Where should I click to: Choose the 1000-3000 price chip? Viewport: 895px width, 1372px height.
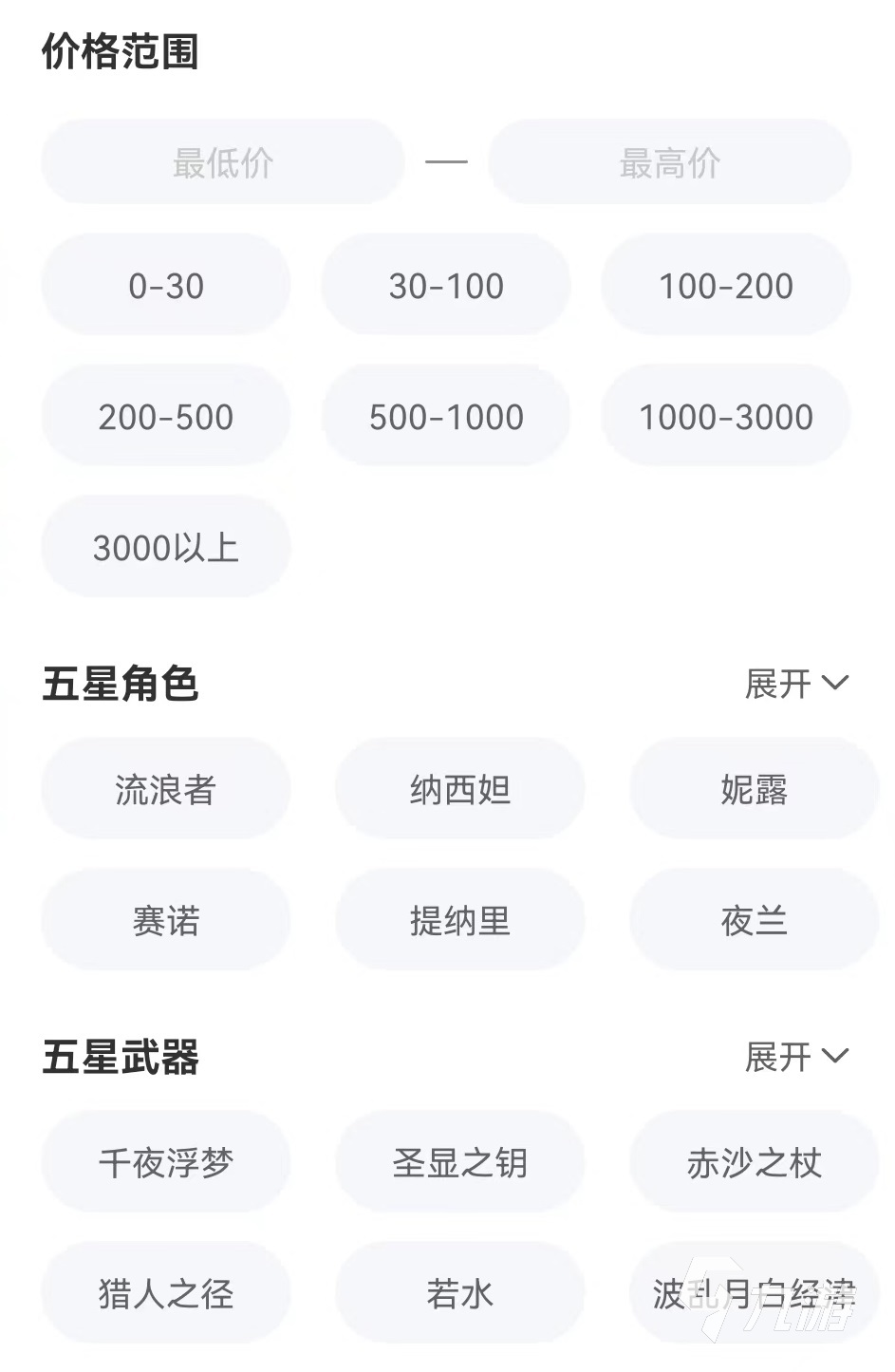coord(726,416)
